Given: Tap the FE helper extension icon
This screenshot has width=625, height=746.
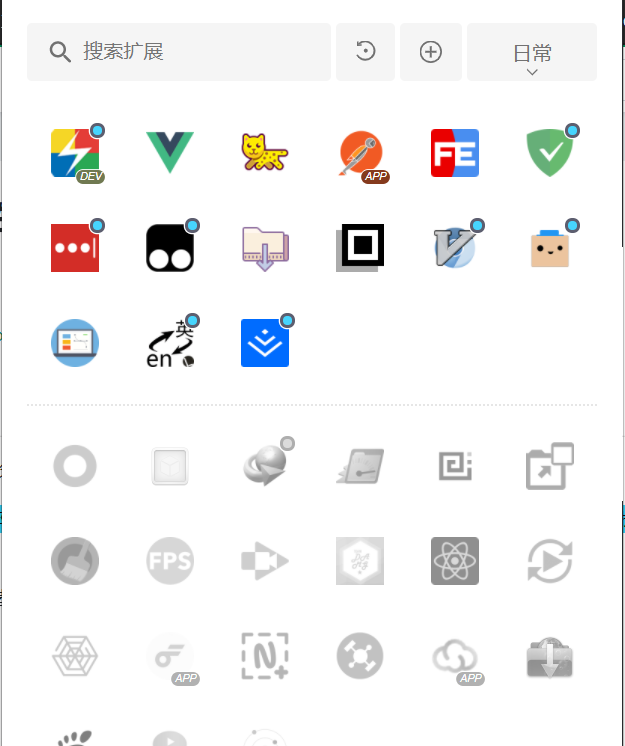Looking at the screenshot, I should pos(455,153).
